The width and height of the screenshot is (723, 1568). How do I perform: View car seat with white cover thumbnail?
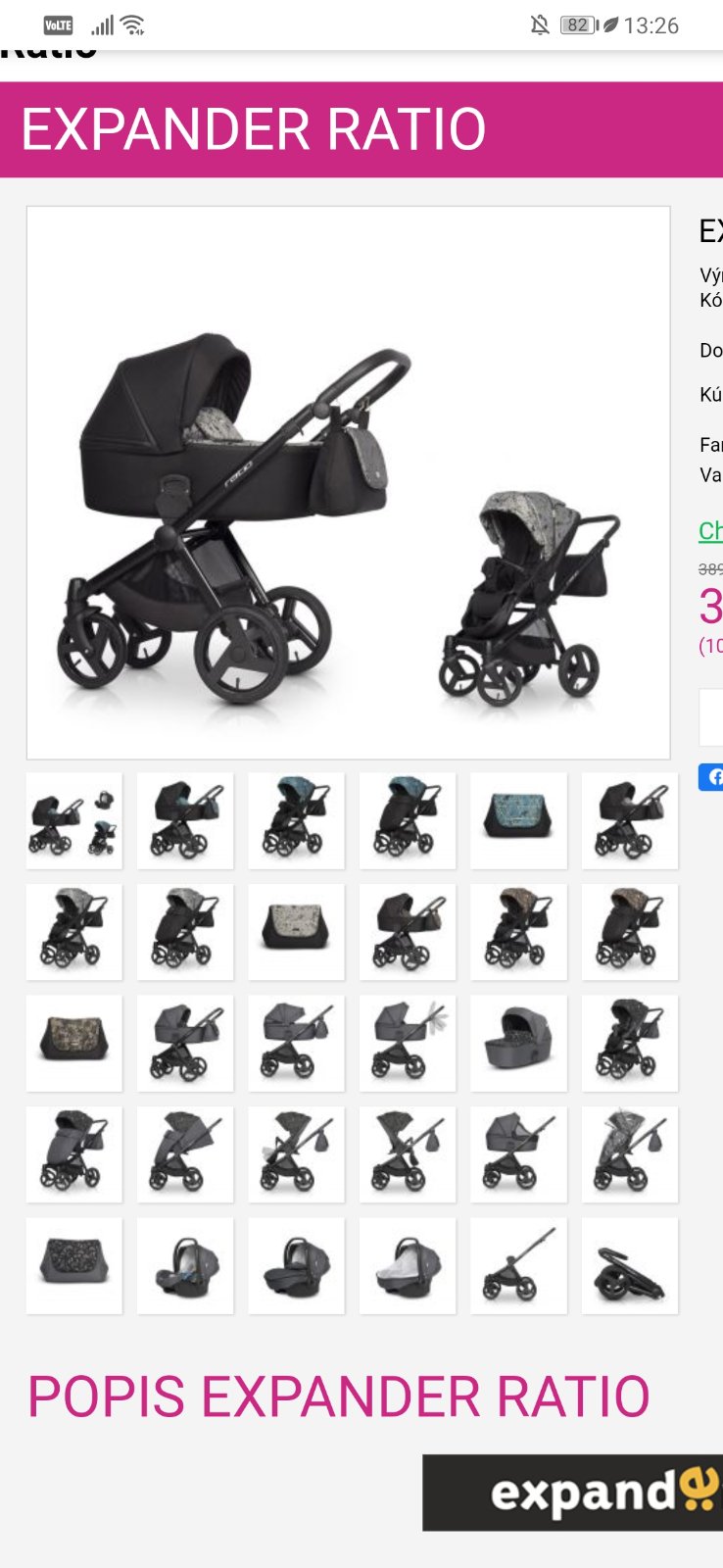coord(408,1265)
